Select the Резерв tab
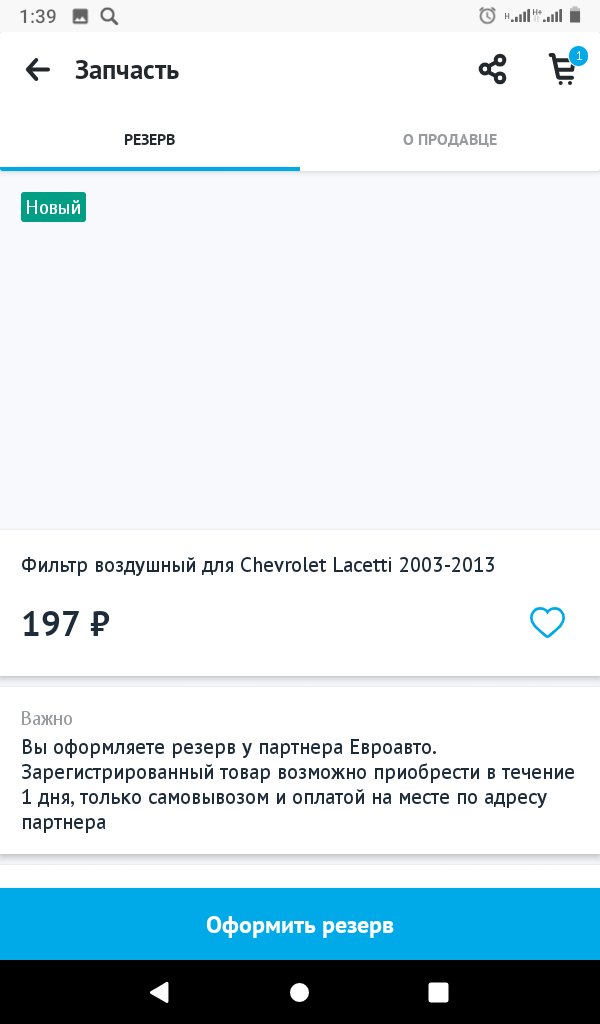The height and width of the screenshot is (1024, 600). [150, 140]
